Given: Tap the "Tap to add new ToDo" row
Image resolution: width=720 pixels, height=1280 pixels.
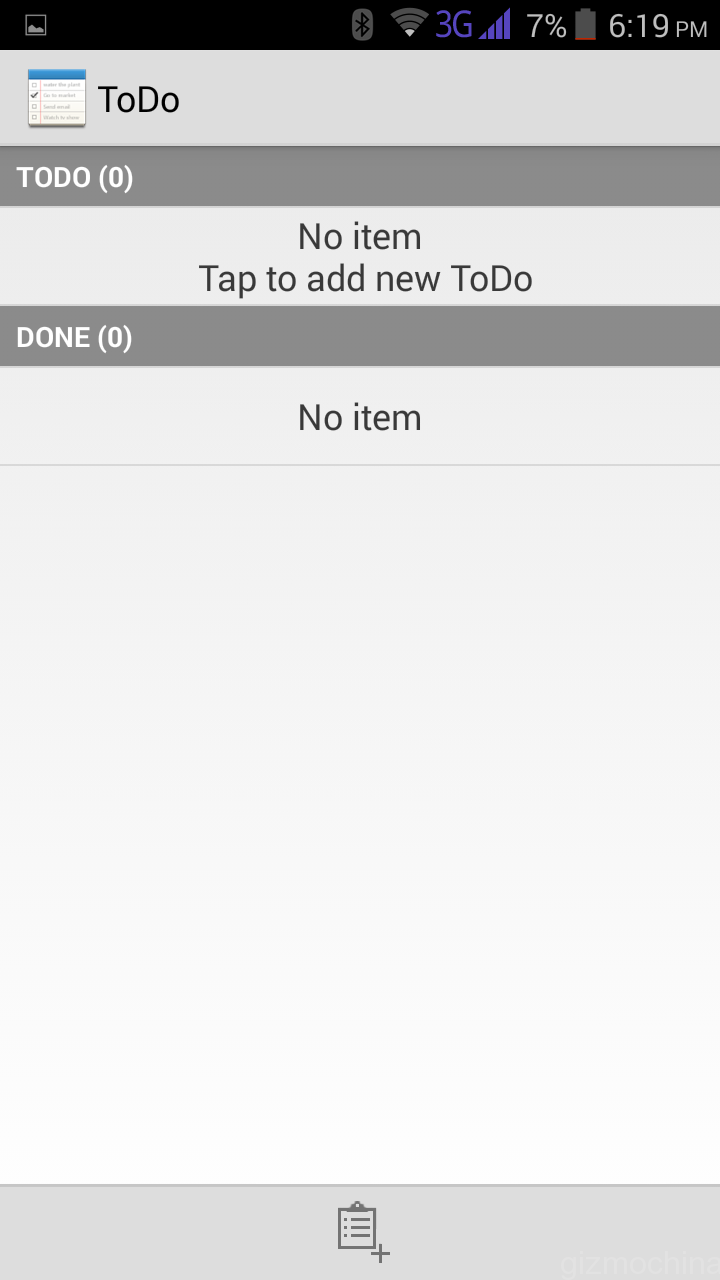Looking at the screenshot, I should [x=360, y=257].
